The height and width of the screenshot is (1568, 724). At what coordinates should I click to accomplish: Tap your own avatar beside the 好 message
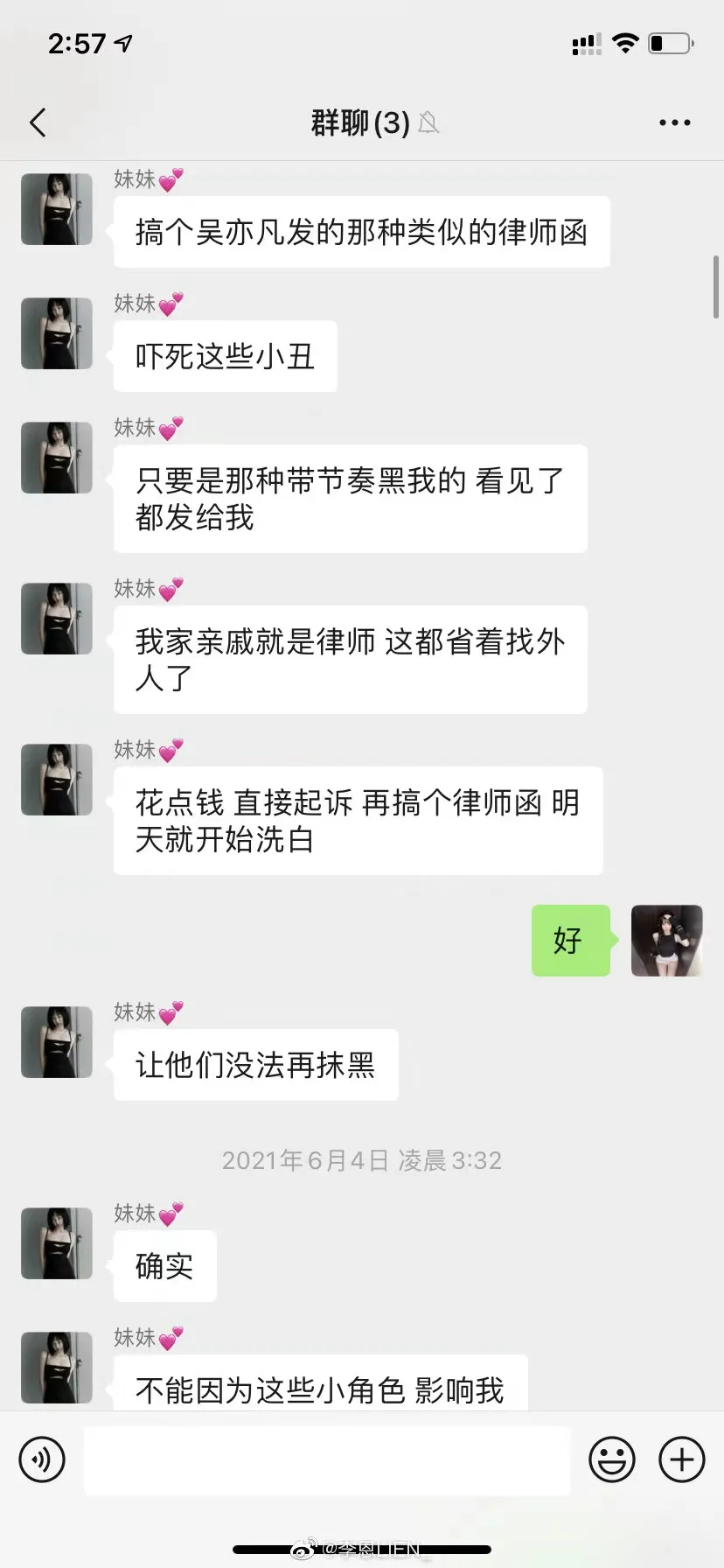666,941
